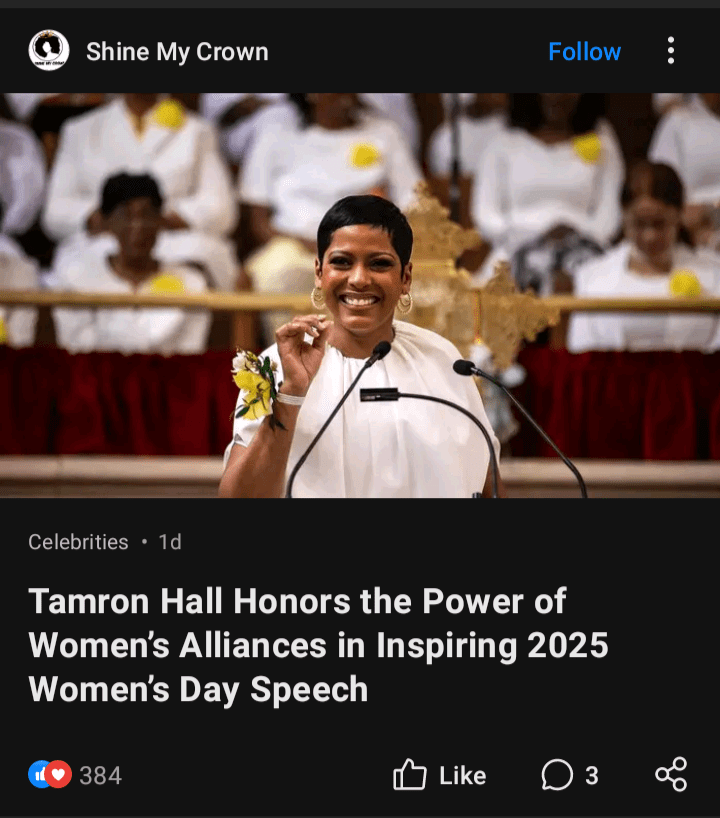Open the Shine My Crown profile avatar
The width and height of the screenshot is (720, 818).
[48, 51]
